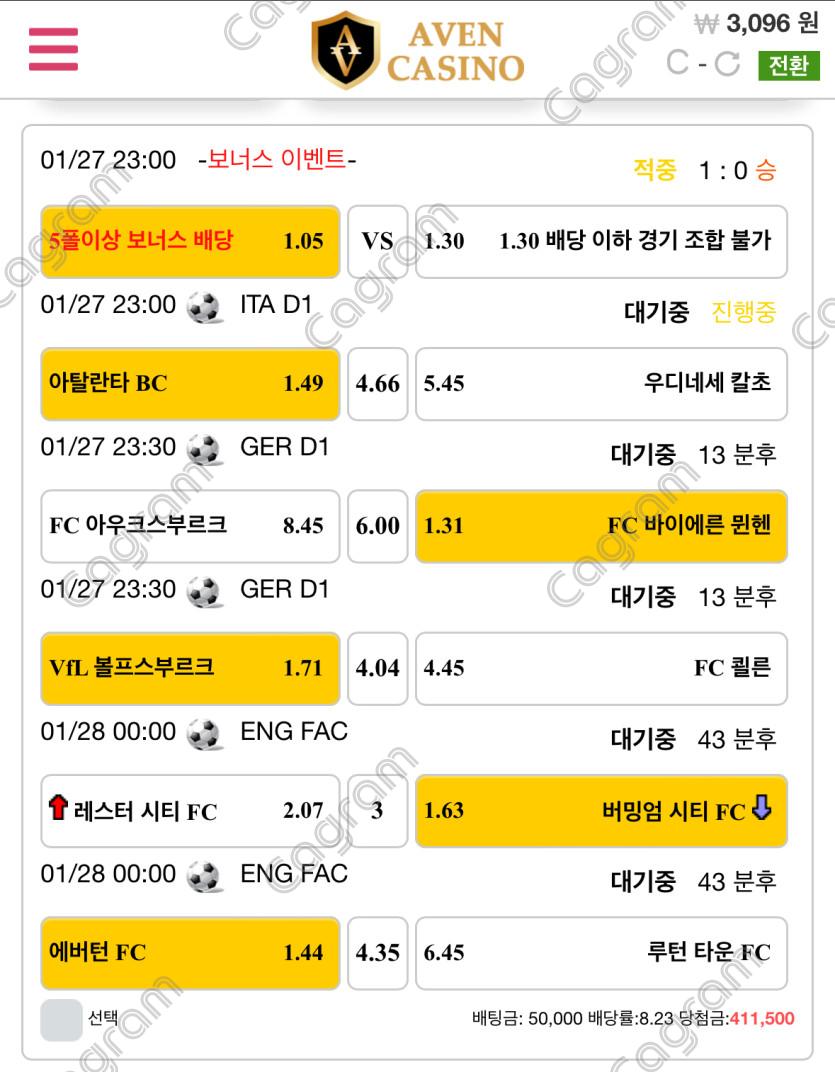Tap draw odds 6.00 for Bayern match
Screen dimensions: 835x1072
tap(377, 525)
